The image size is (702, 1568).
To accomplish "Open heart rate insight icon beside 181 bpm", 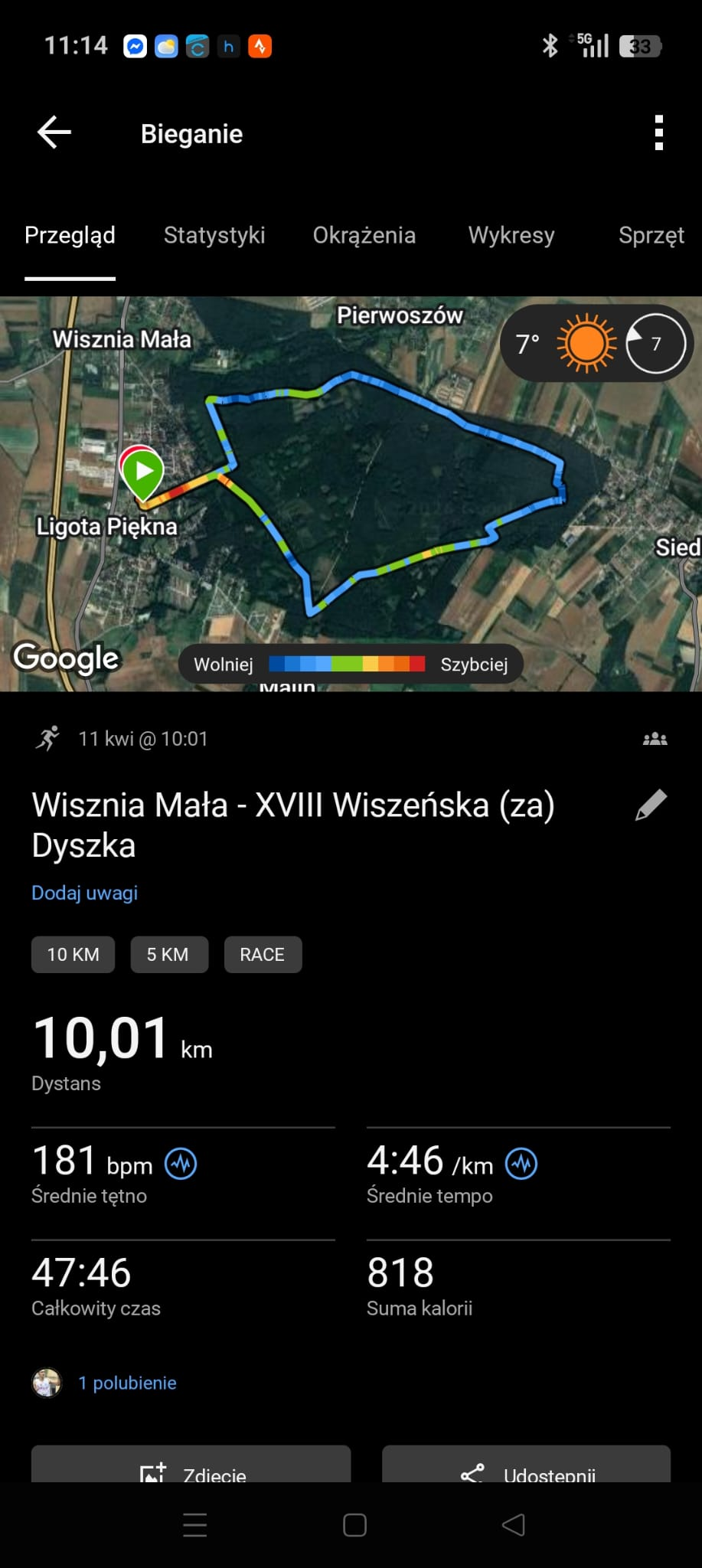I will pyautogui.click(x=181, y=1164).
